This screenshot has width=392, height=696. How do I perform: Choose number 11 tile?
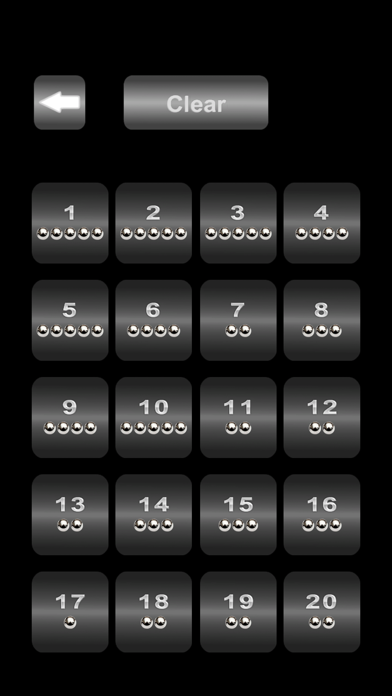(x=238, y=417)
